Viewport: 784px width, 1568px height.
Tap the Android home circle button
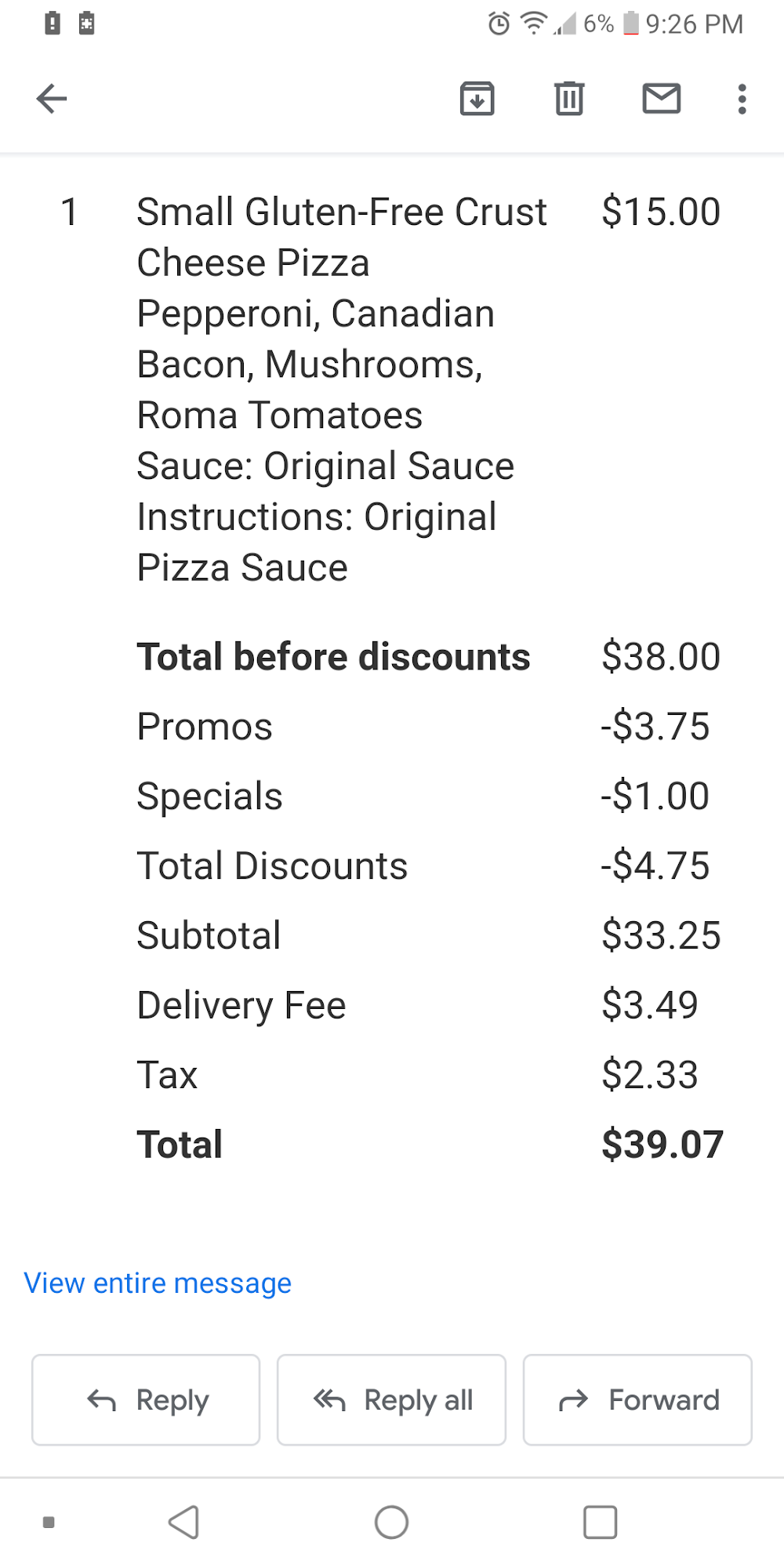point(392,1523)
